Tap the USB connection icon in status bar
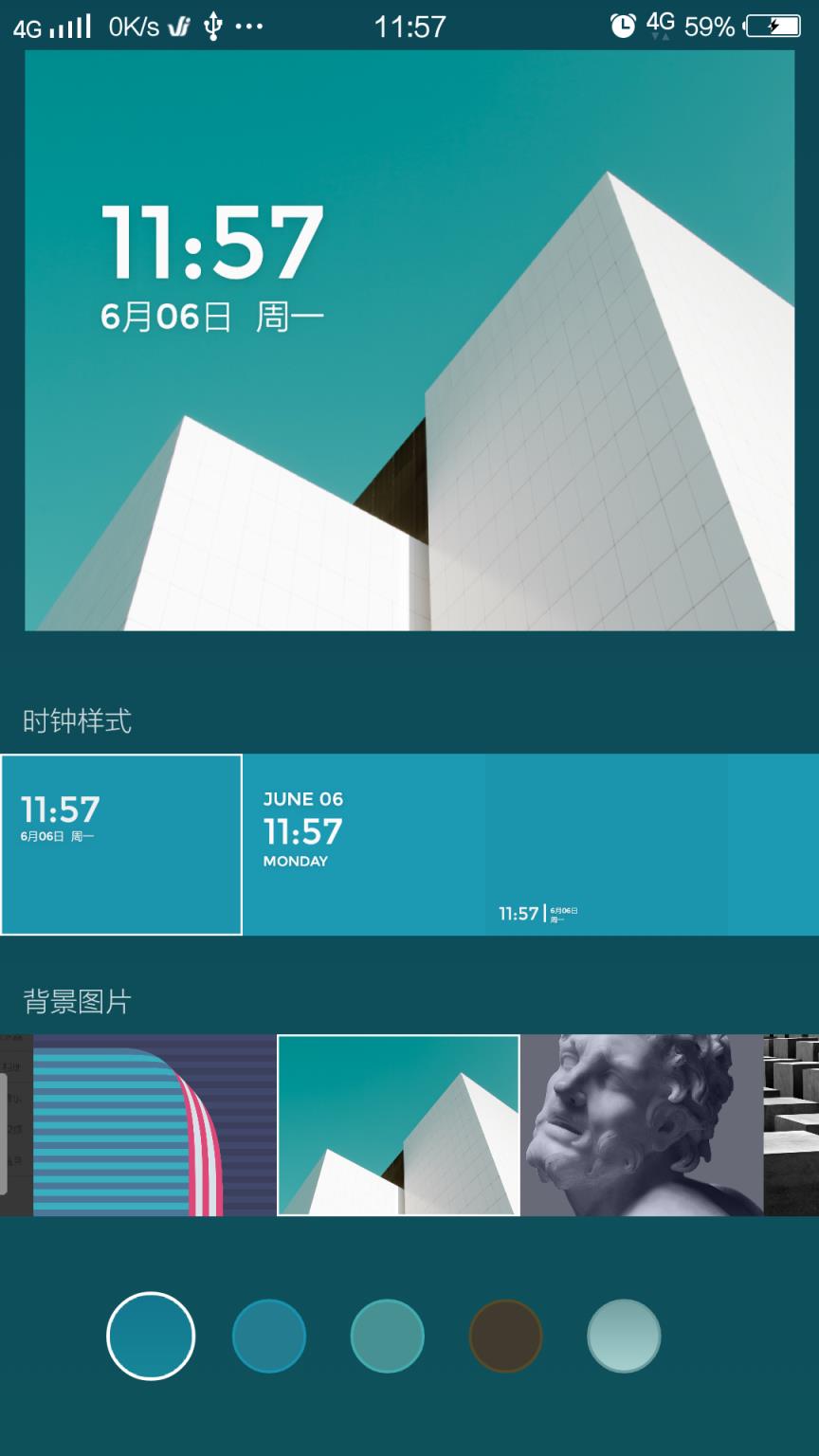The image size is (819, 1456). (212, 26)
